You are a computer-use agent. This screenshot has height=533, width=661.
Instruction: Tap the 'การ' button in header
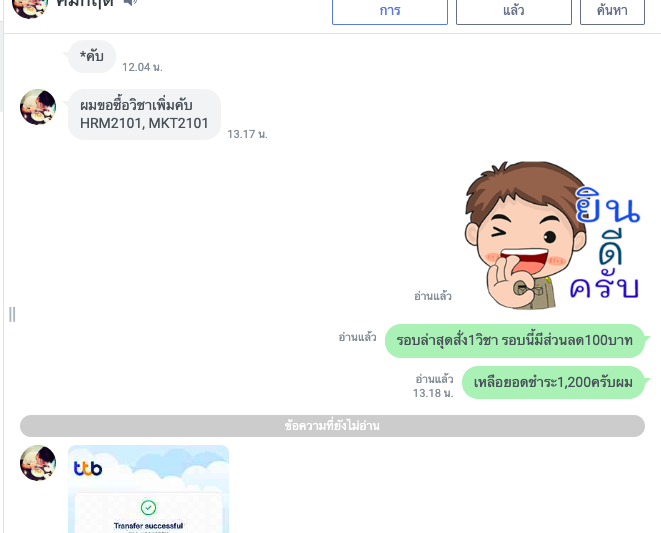tap(390, 11)
